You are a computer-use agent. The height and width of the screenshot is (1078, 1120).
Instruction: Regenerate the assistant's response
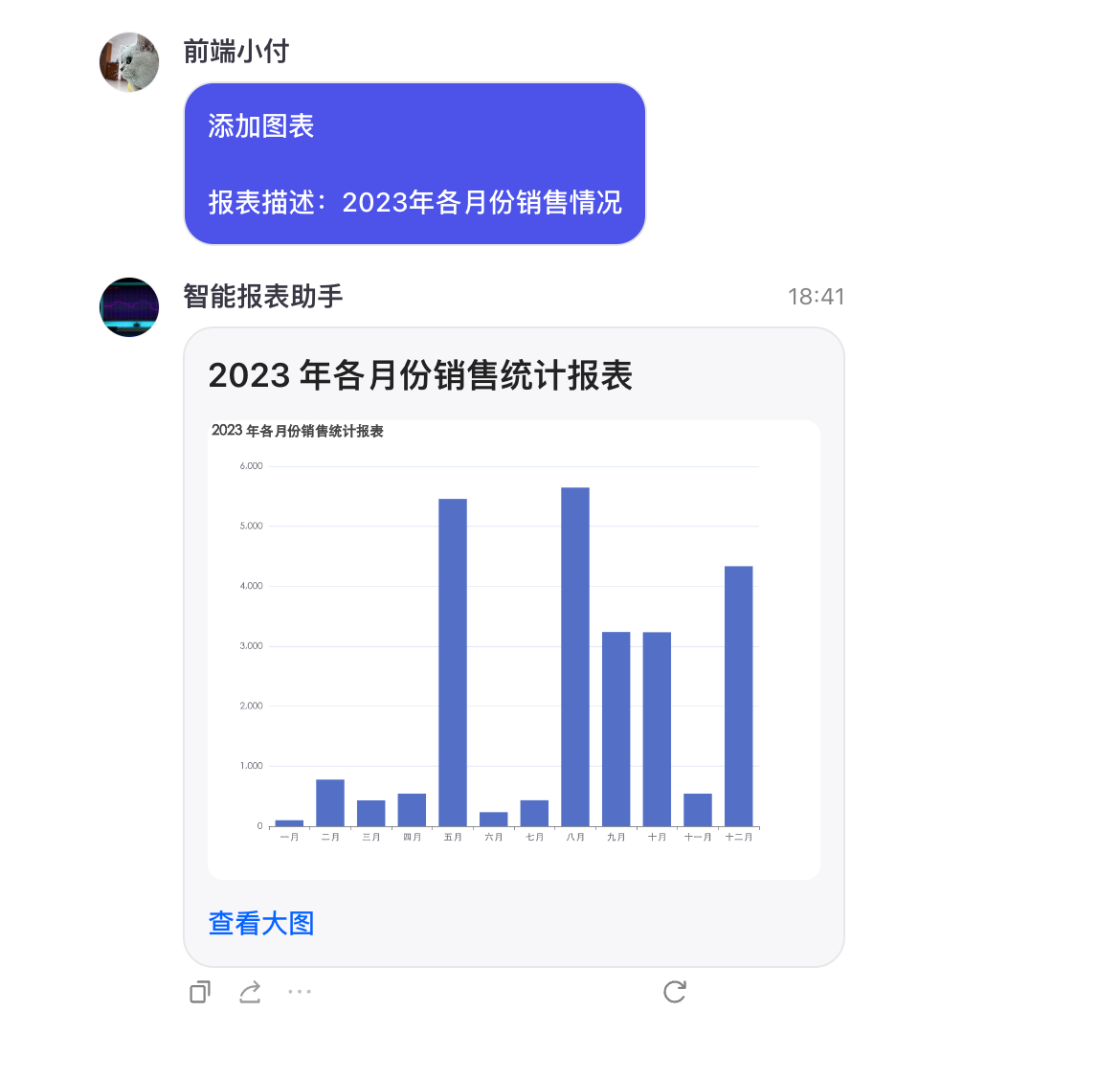coord(675,992)
